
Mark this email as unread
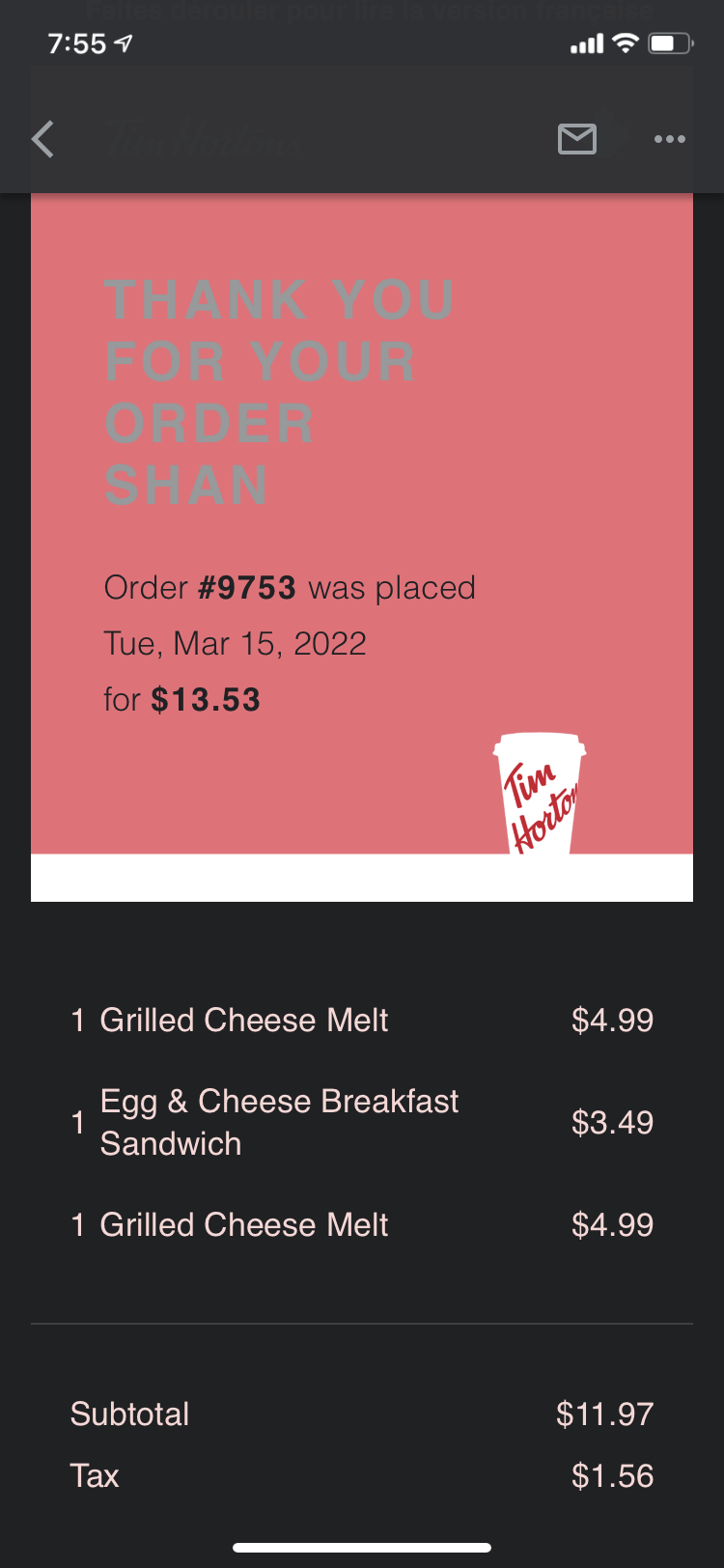[x=577, y=140]
